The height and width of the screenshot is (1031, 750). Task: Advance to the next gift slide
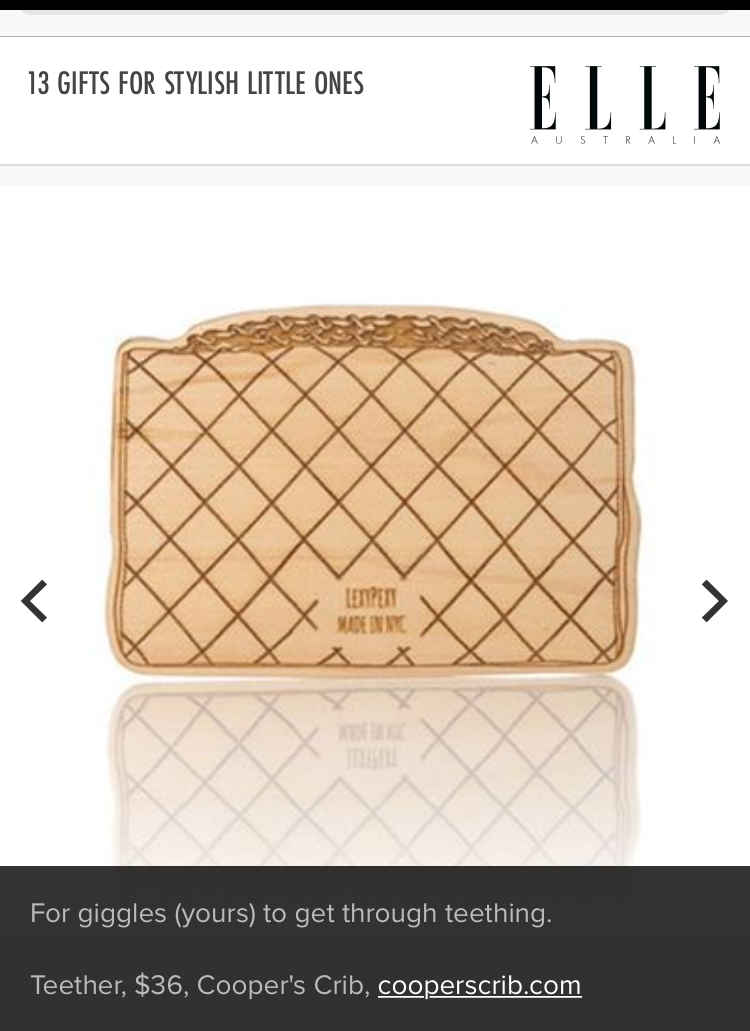click(x=713, y=601)
